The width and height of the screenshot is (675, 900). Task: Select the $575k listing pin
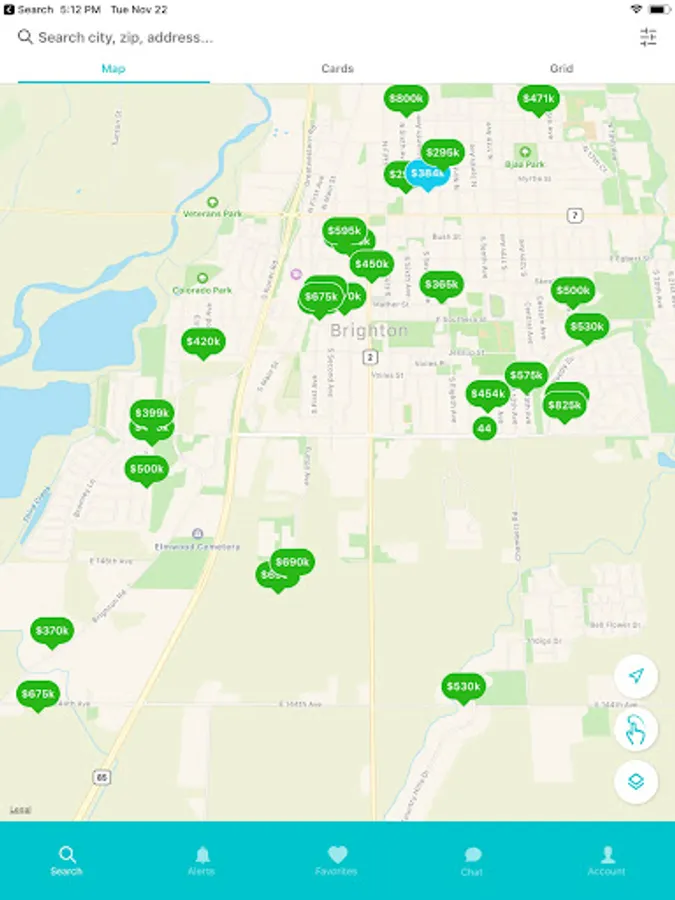coord(526,375)
